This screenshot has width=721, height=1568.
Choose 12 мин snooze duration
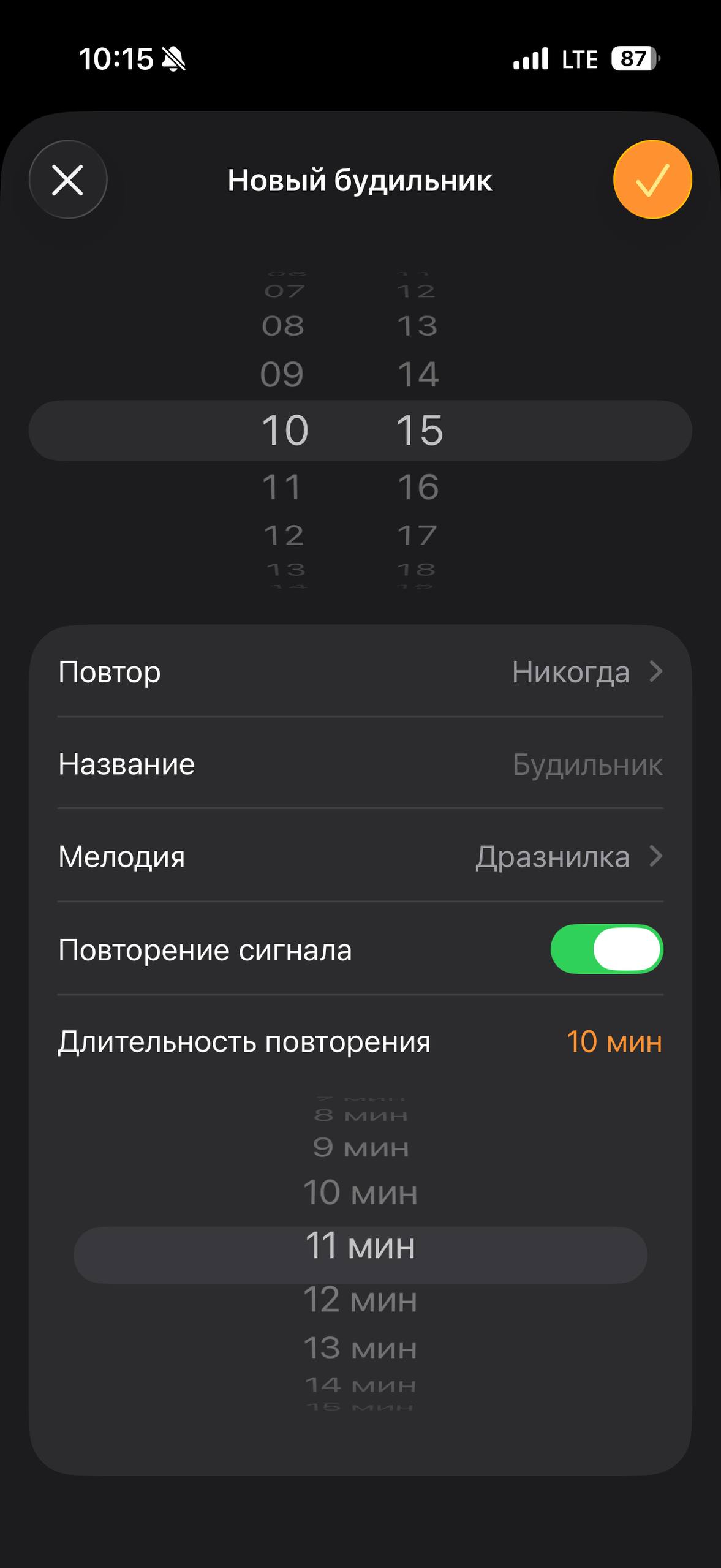coord(360,1299)
